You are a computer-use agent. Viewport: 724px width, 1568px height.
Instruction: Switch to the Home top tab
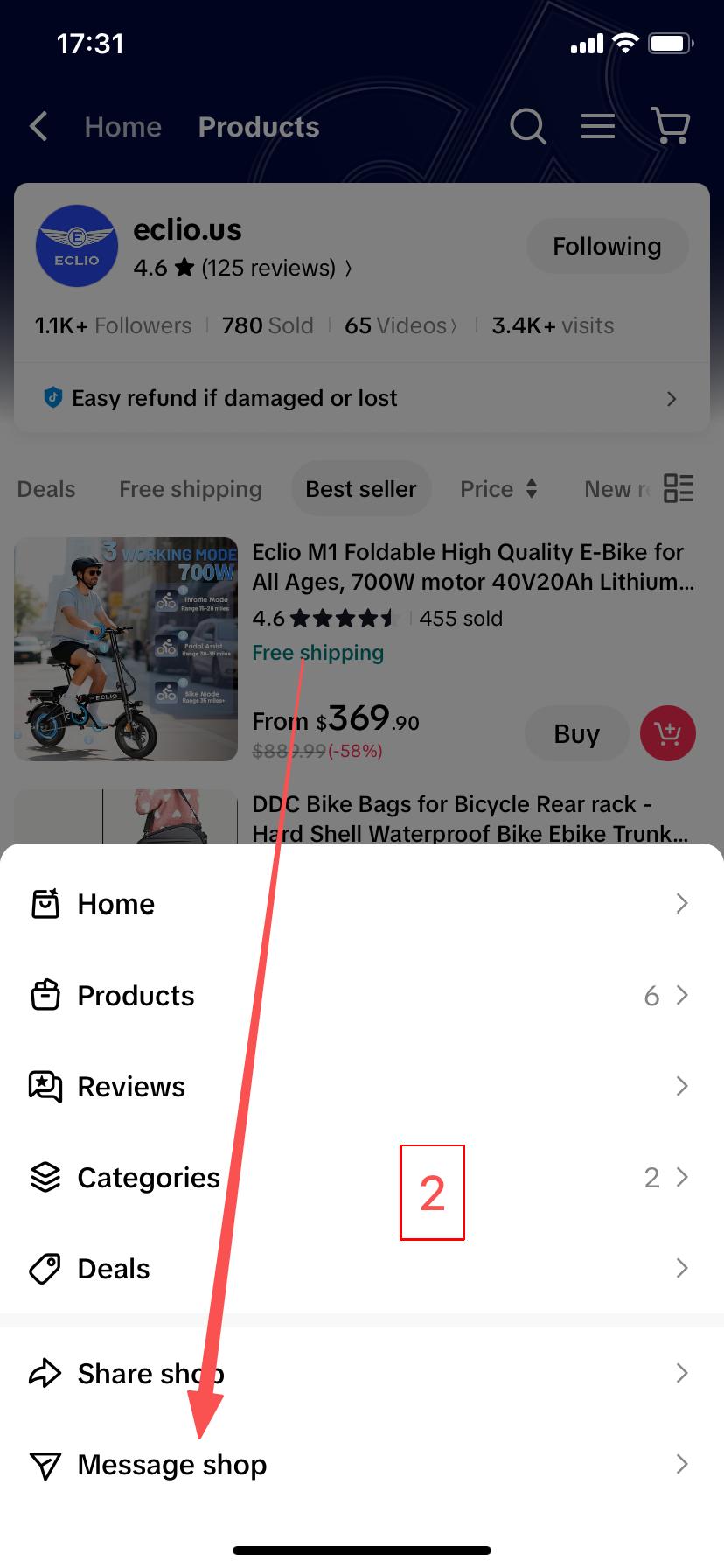pos(123,127)
